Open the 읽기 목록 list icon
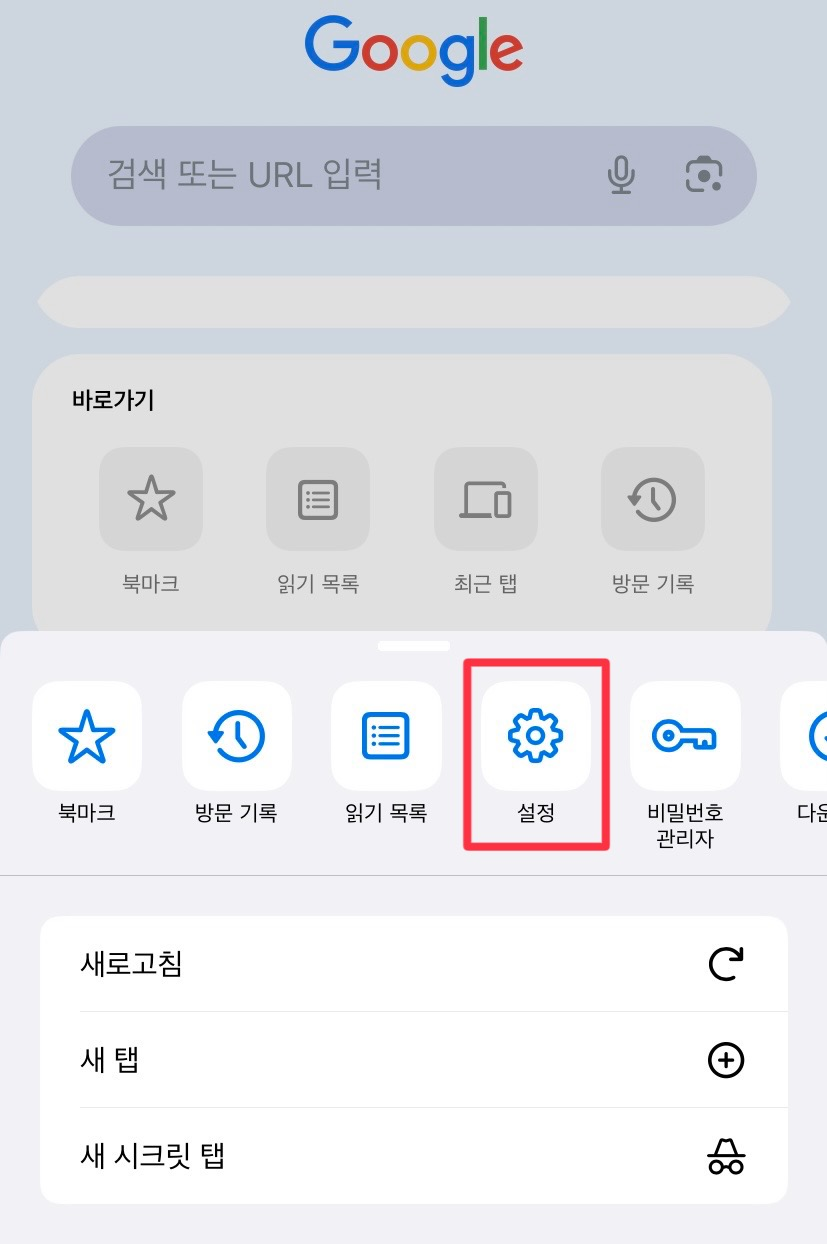The image size is (827, 1244). tap(386, 735)
